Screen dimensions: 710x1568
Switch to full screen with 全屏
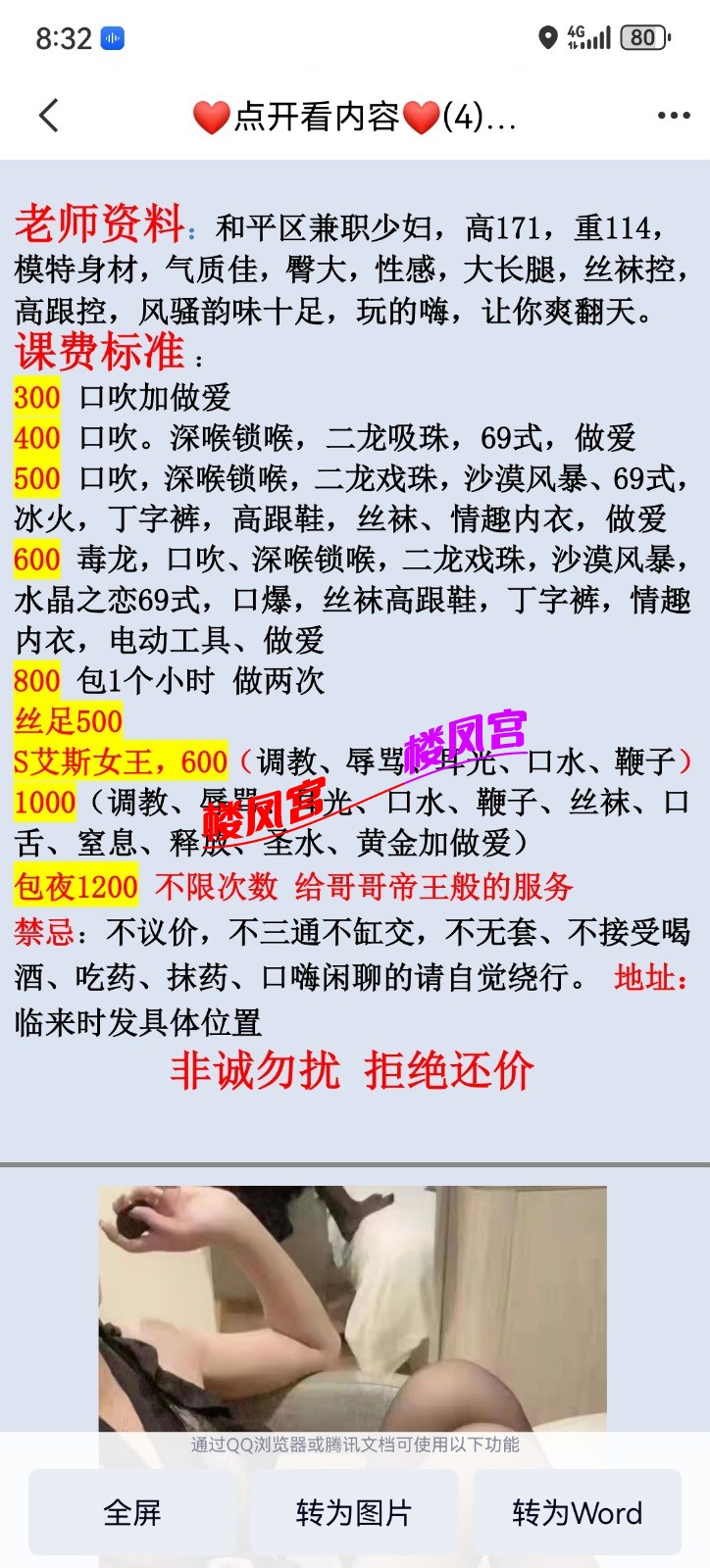coord(132,1512)
